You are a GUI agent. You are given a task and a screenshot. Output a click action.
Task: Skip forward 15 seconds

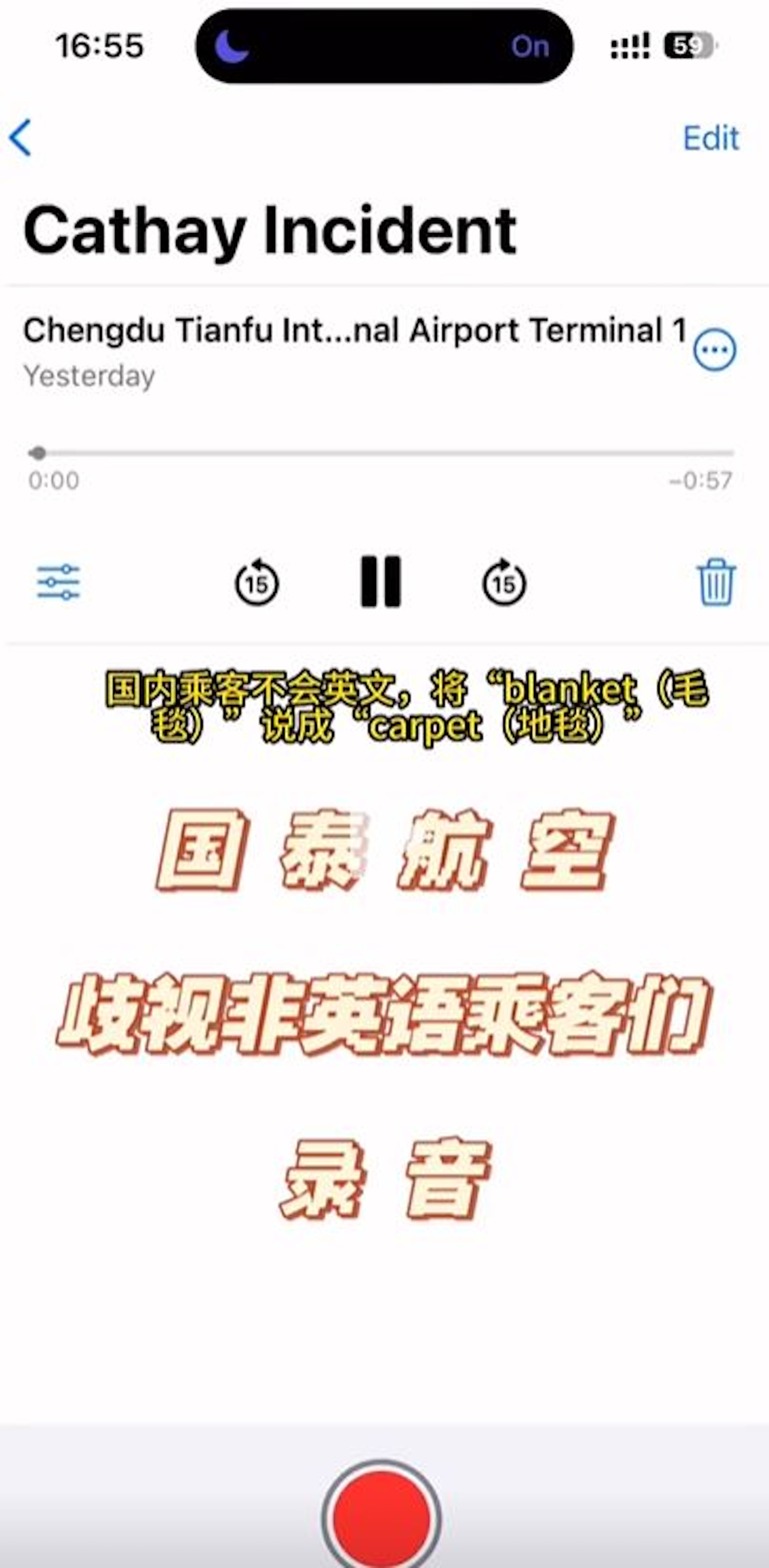coord(504,583)
